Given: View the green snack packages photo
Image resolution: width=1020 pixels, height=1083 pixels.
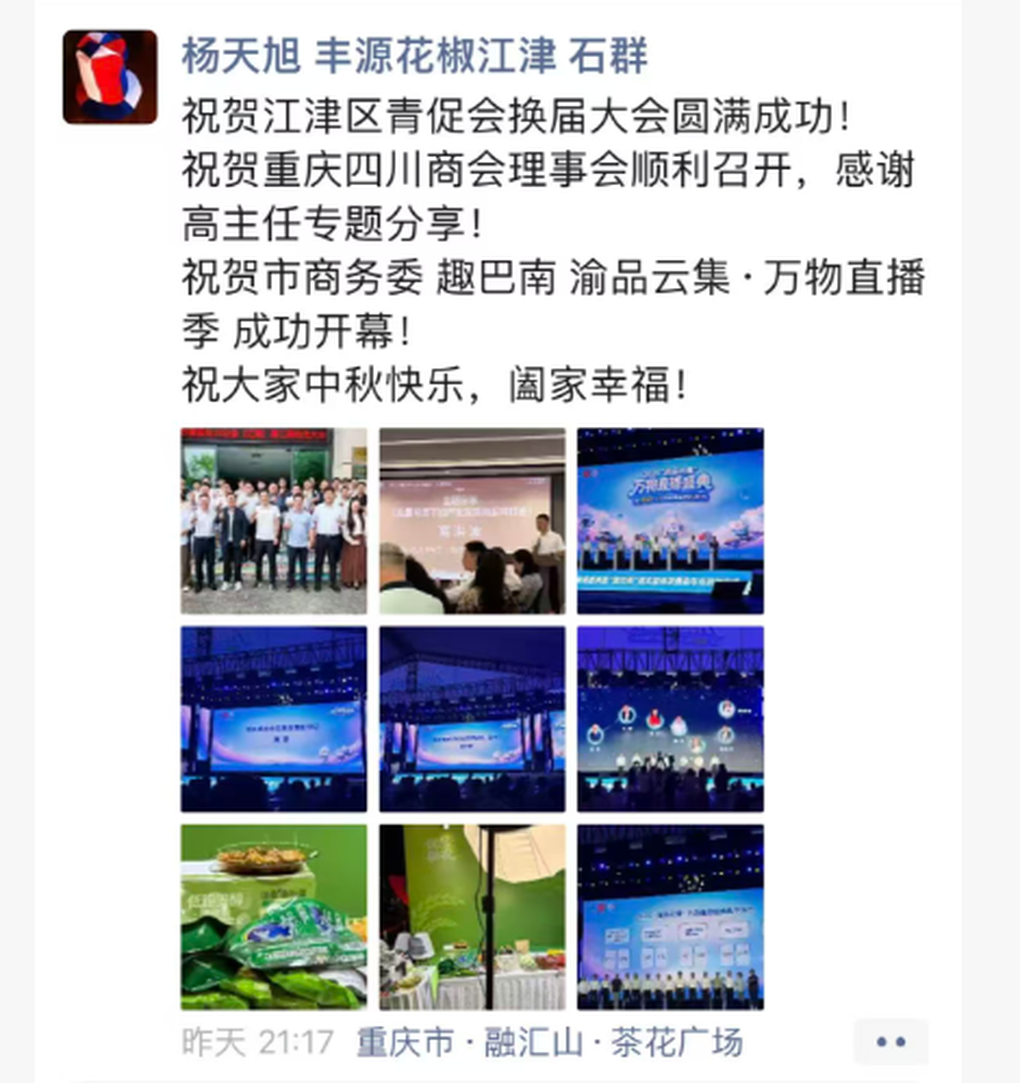Looking at the screenshot, I should (x=274, y=917).
